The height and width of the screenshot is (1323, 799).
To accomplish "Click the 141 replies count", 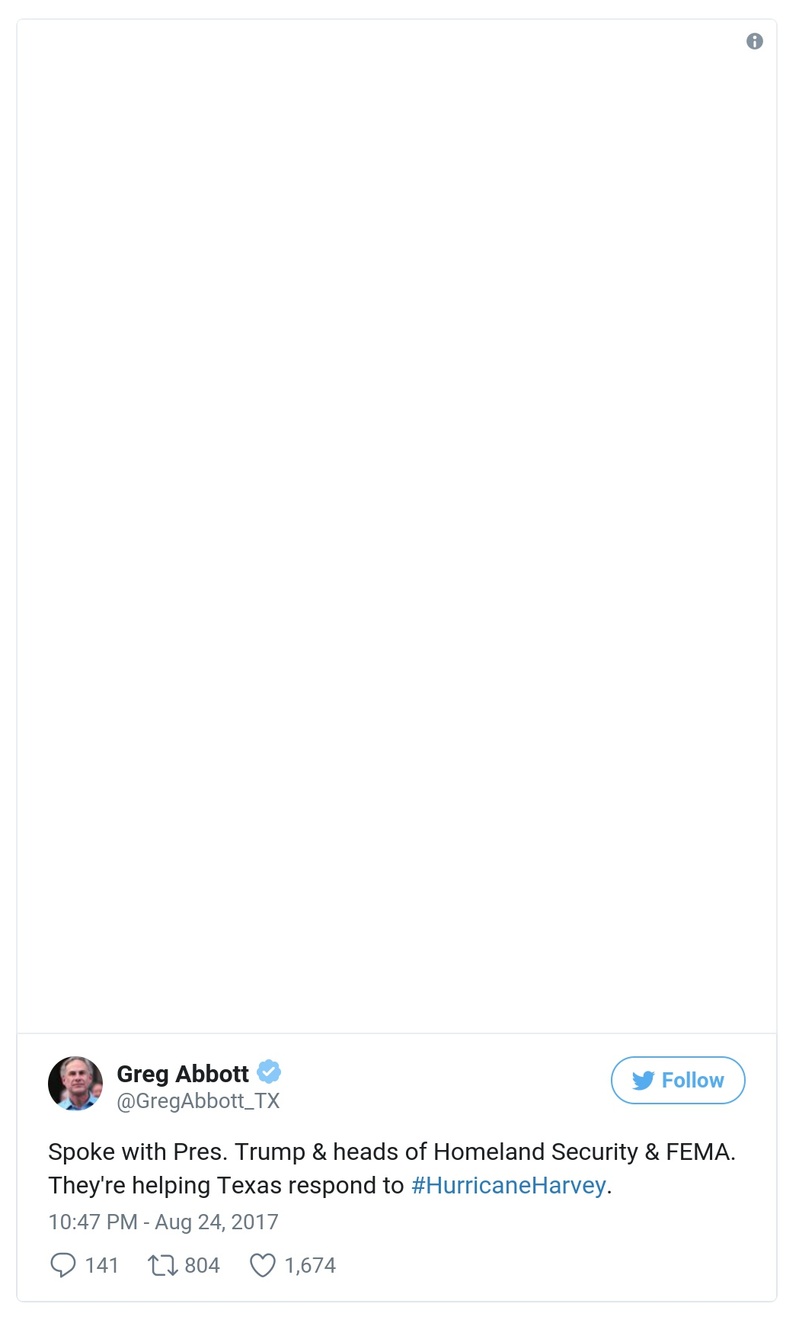I will coord(103,1265).
